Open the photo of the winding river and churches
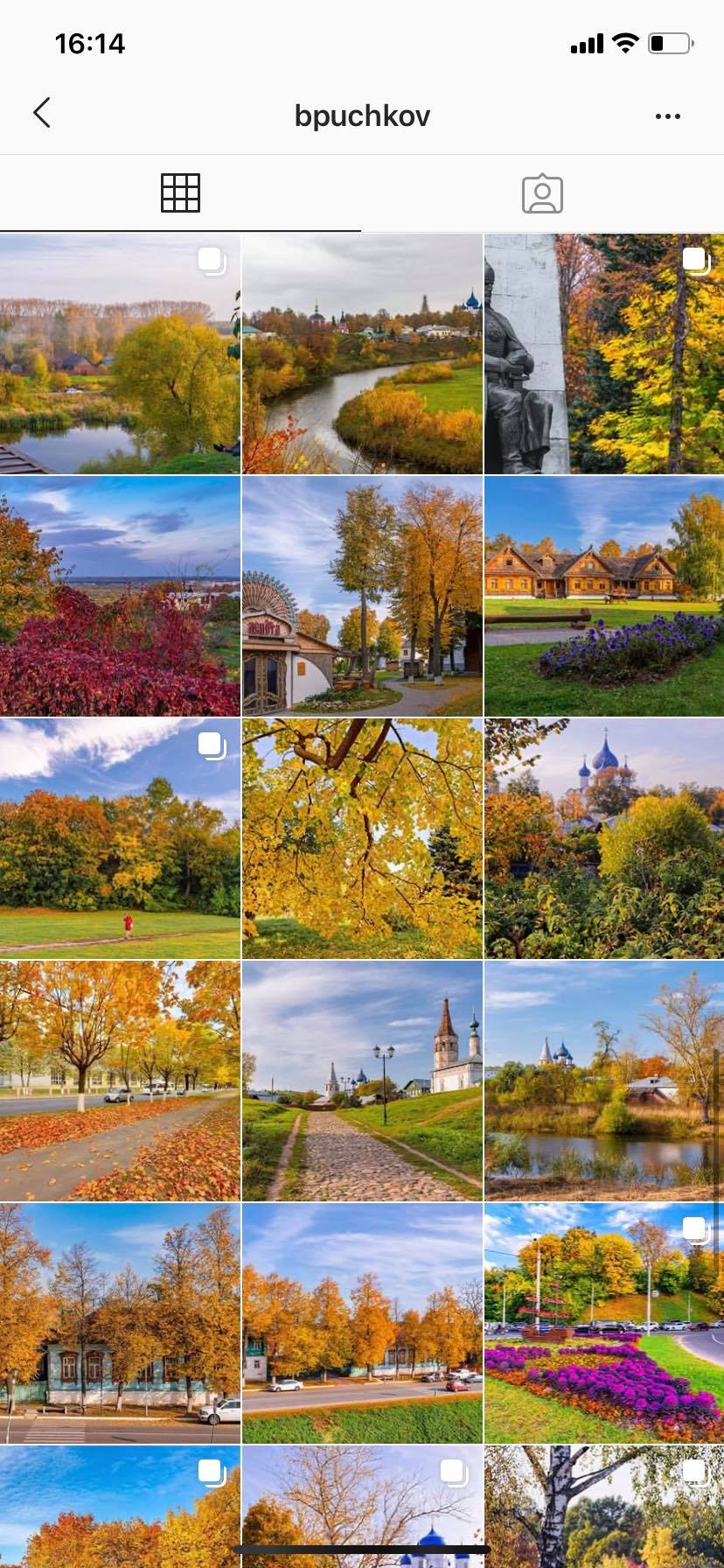 (362, 353)
